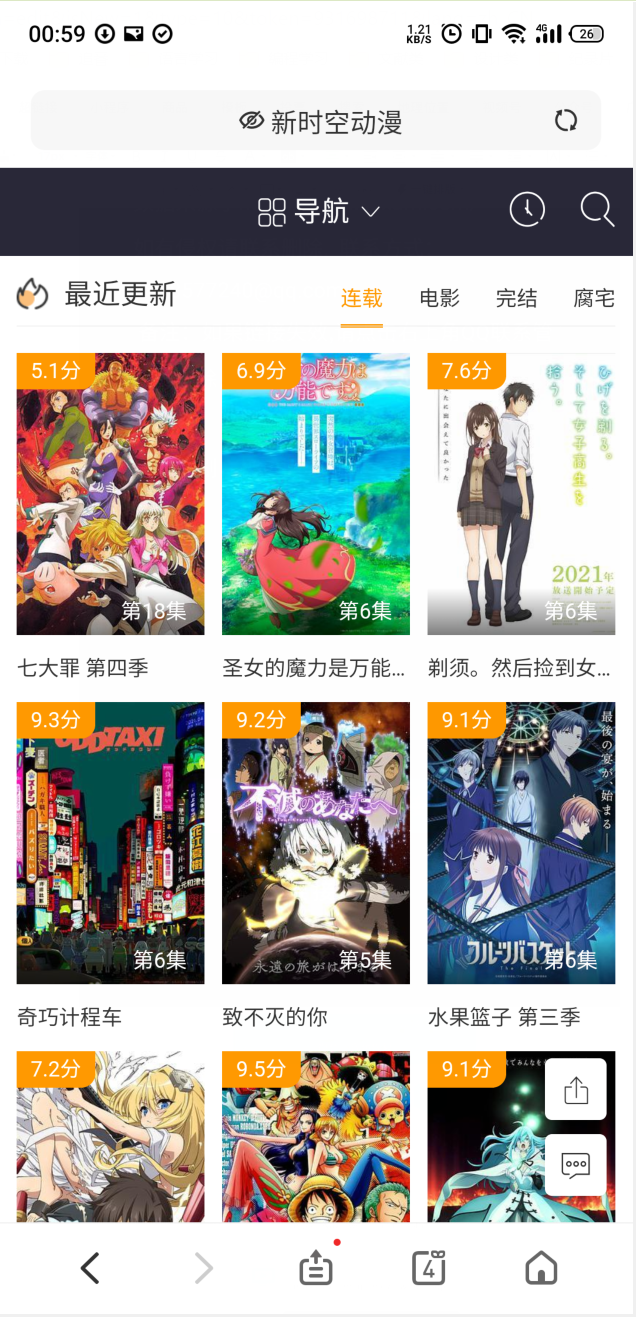Expand the 导航 navigation dropdown
The width and height of the screenshot is (636, 1317).
pos(319,212)
